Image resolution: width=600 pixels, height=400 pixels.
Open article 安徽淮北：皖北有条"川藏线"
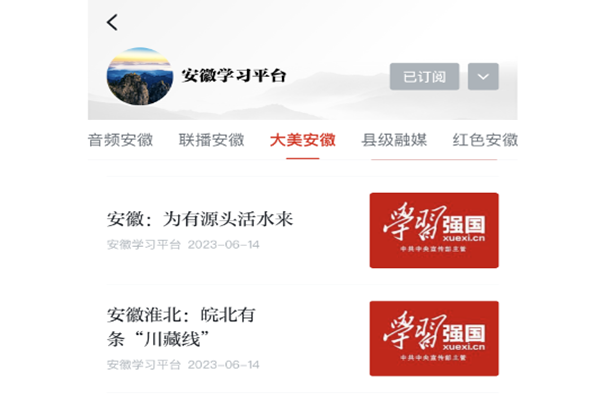point(184,326)
